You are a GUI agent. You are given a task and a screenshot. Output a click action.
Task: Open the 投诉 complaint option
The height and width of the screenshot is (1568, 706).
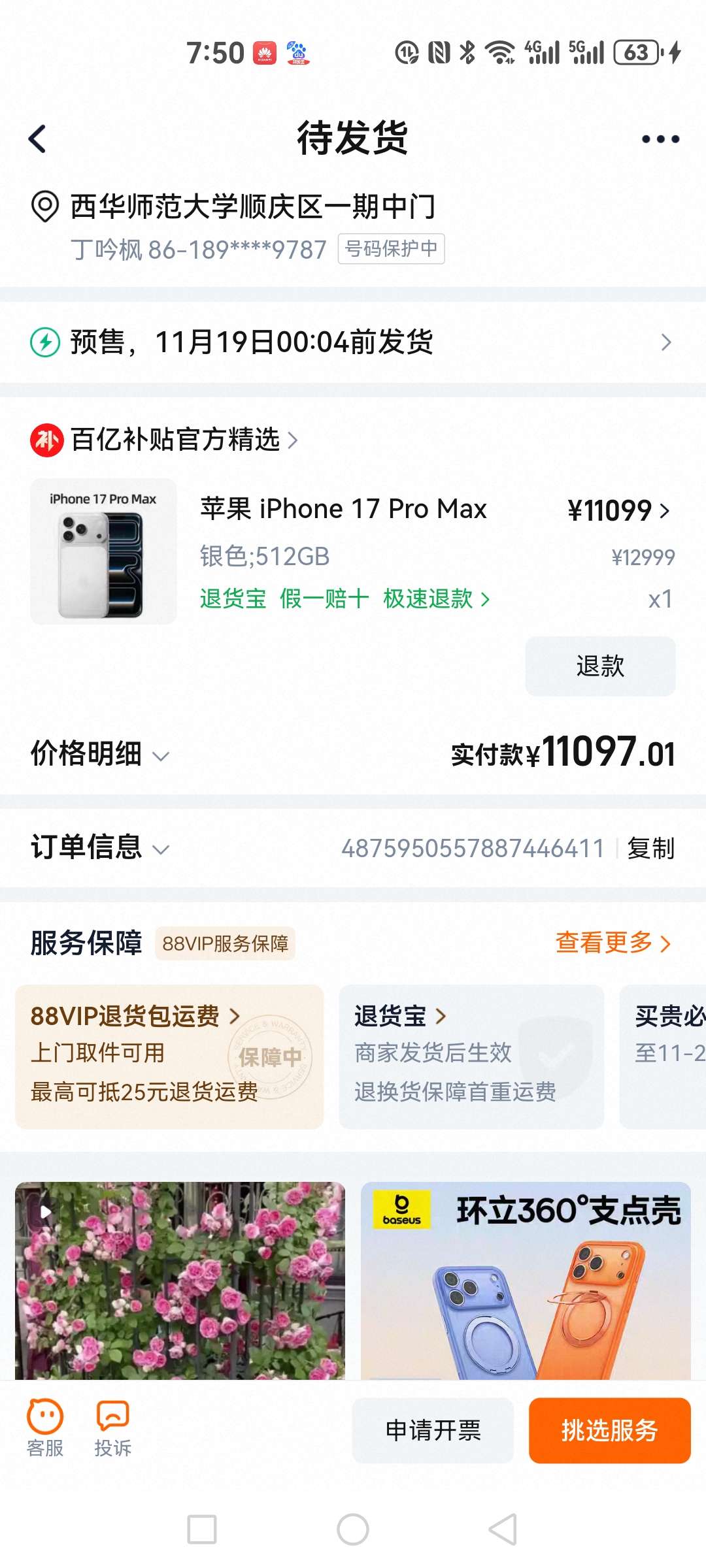112,1429
